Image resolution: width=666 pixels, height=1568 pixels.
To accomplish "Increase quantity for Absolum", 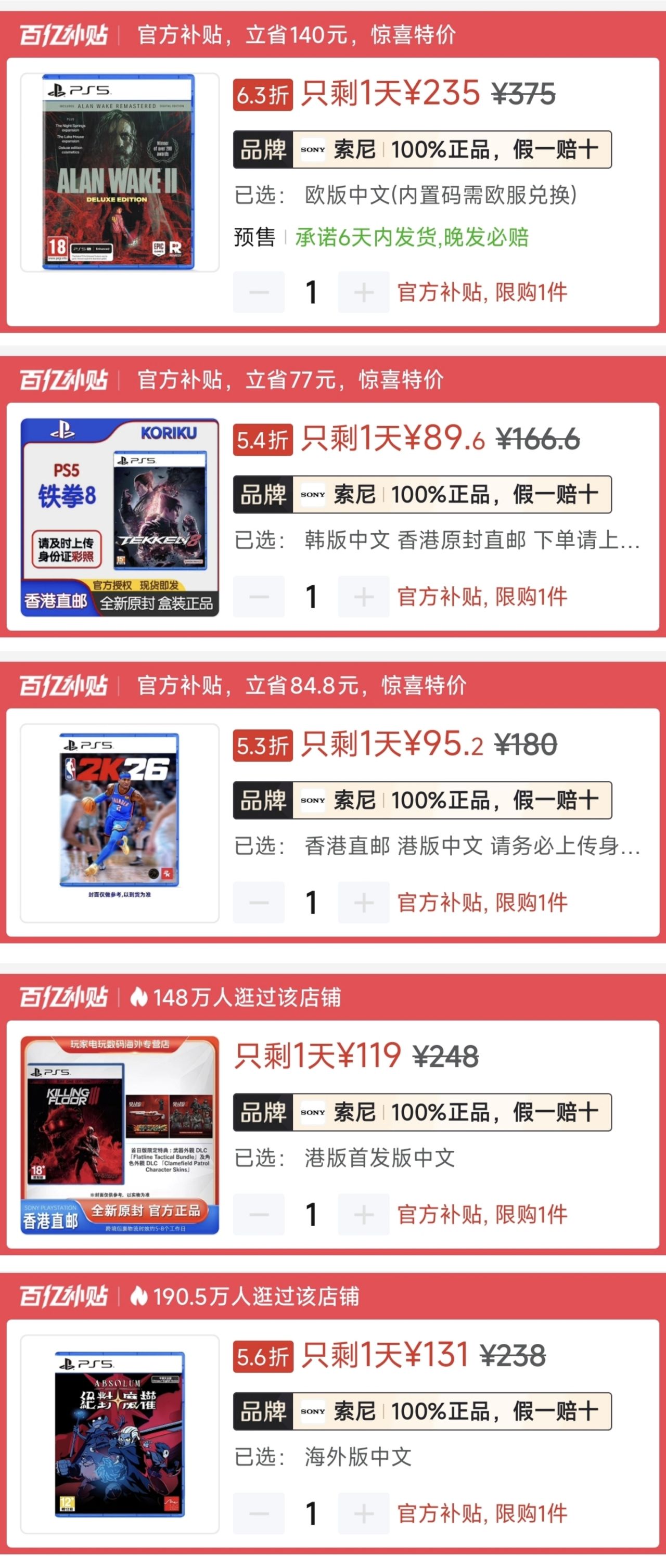I will (364, 1513).
